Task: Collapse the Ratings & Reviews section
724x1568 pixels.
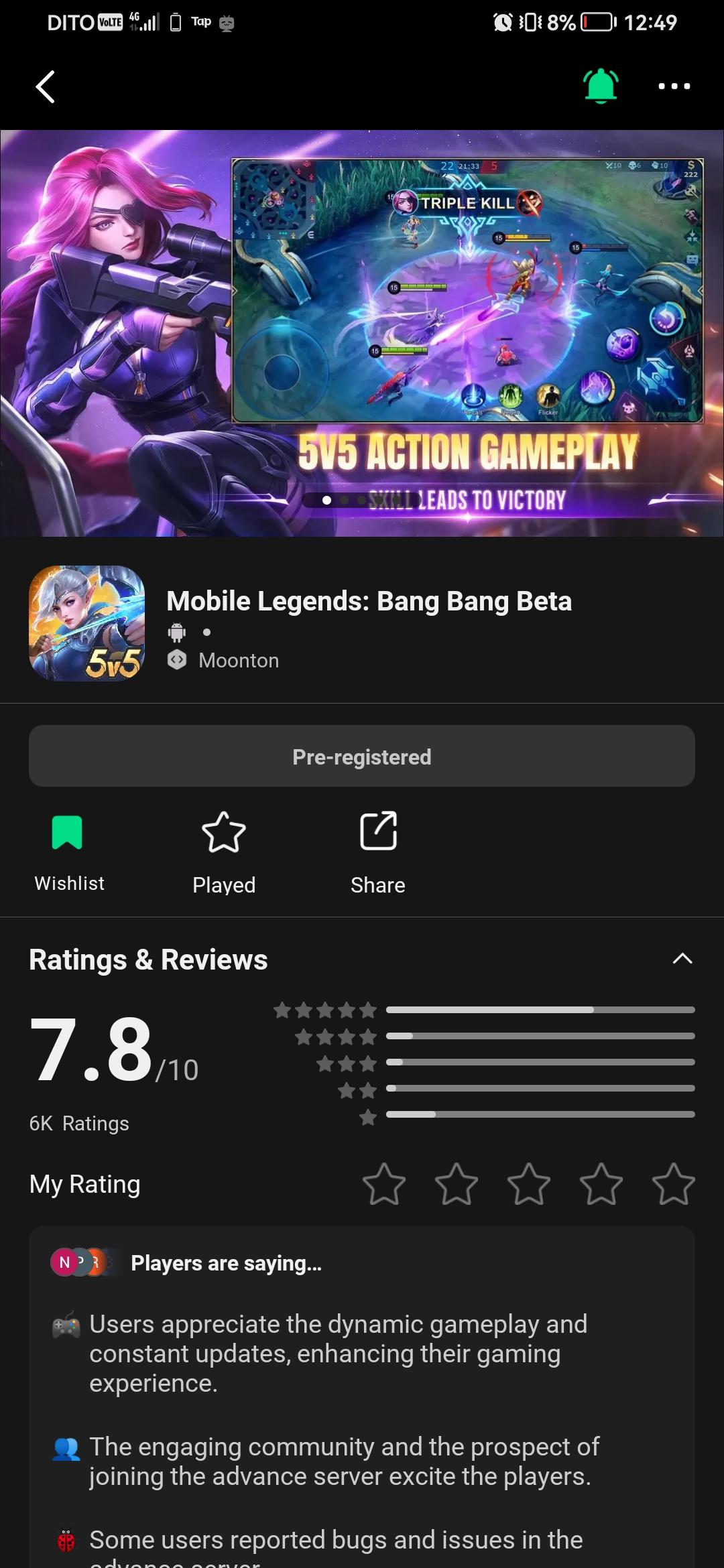Action: tap(682, 959)
